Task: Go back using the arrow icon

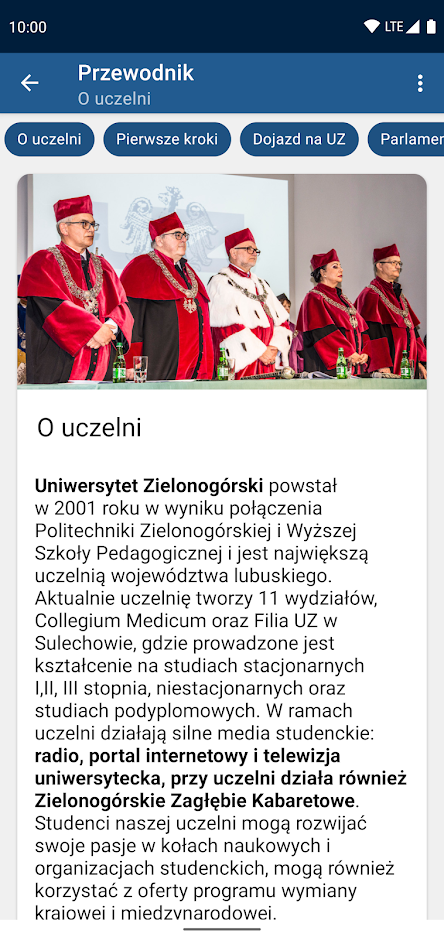Action: [x=29, y=83]
